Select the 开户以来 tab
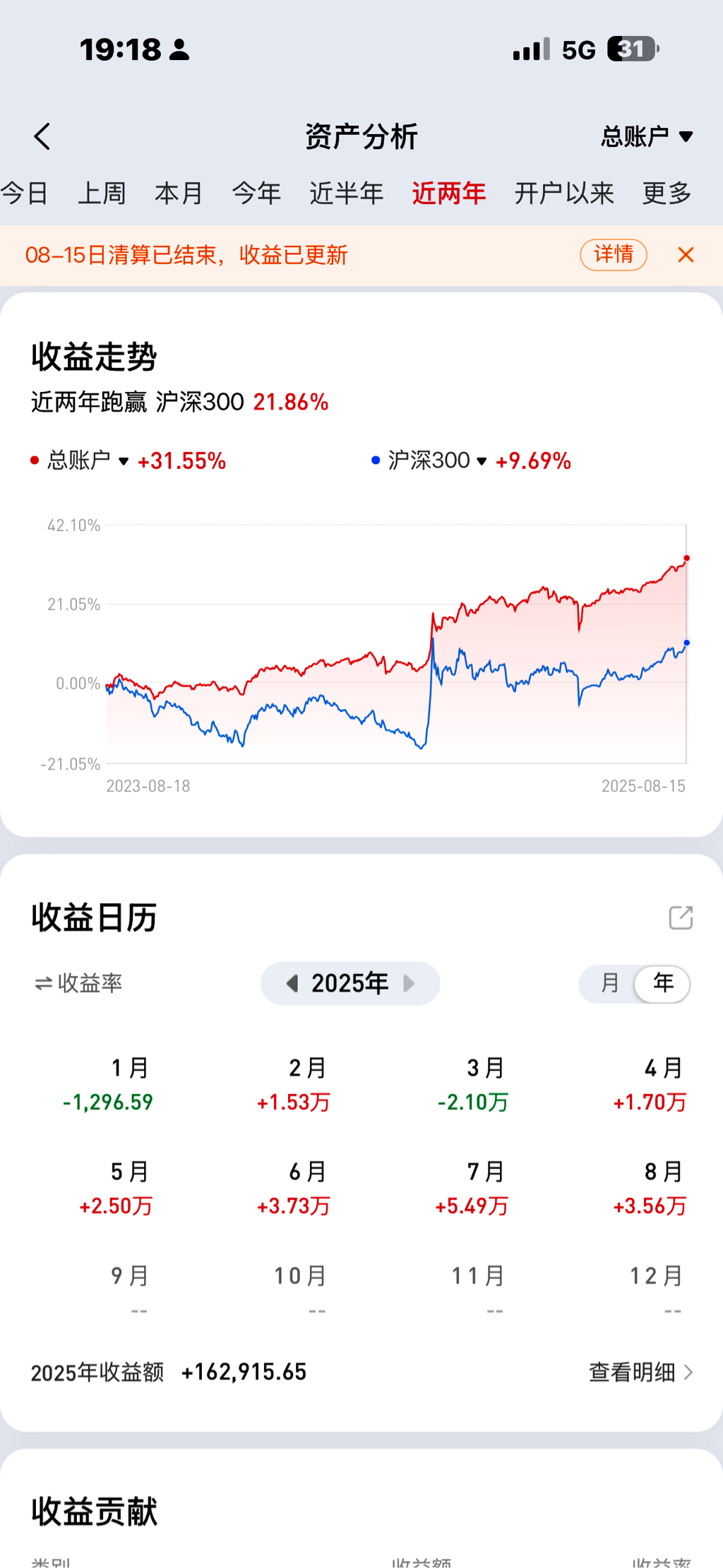Screen dimensions: 723x1568 [x=563, y=193]
